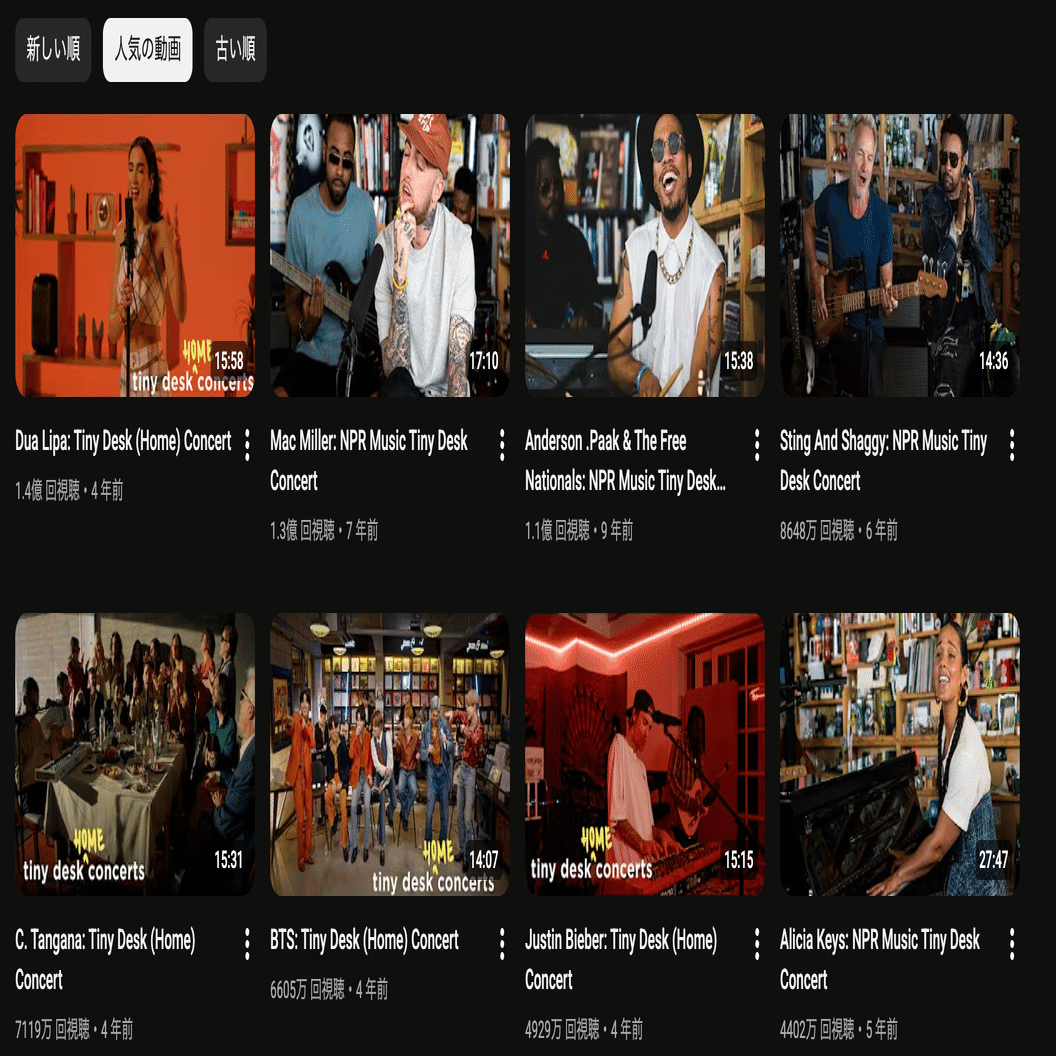The image size is (1056, 1056).
Task: Watch Justin Bieber Tiny Desk (Home) Concert
Action: [x=644, y=754]
